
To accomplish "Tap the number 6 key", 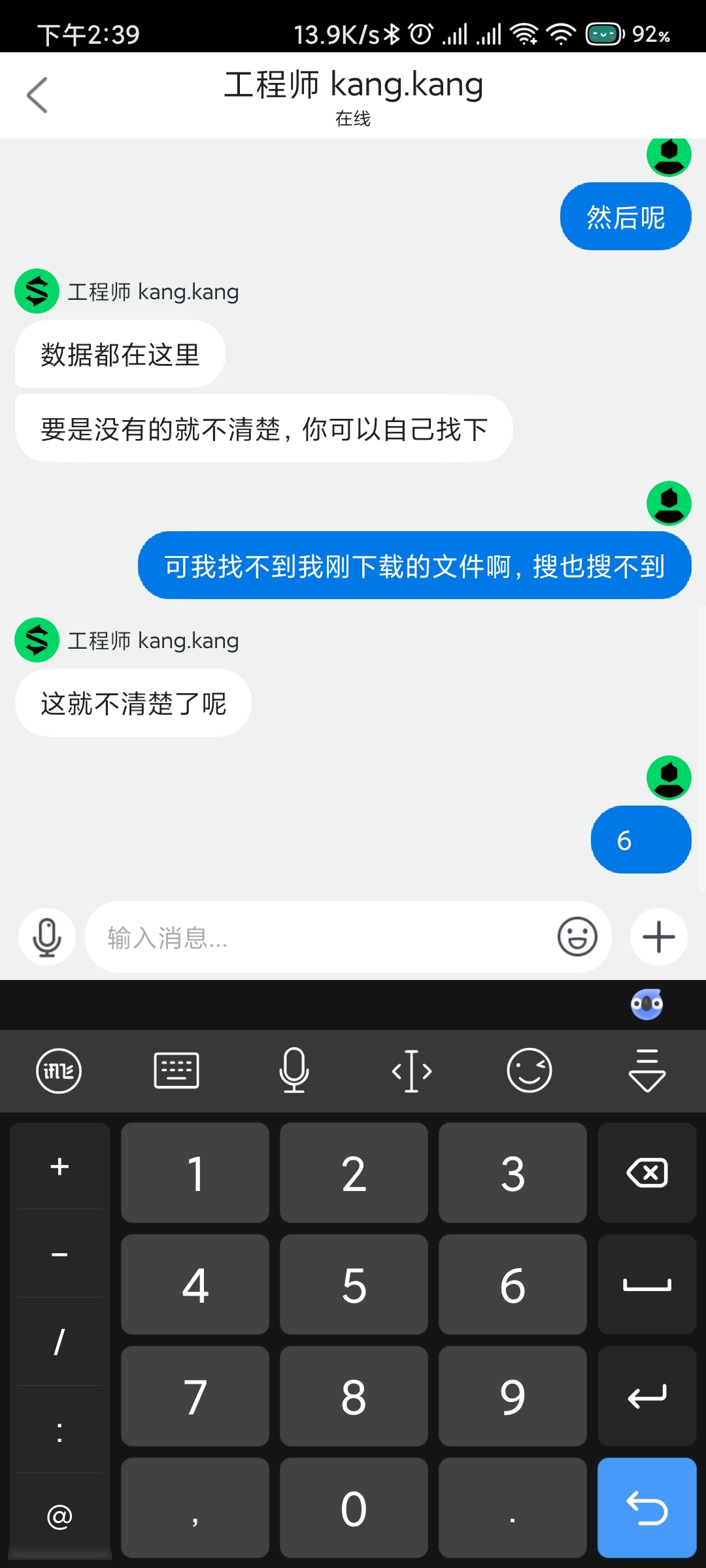I will [513, 1284].
